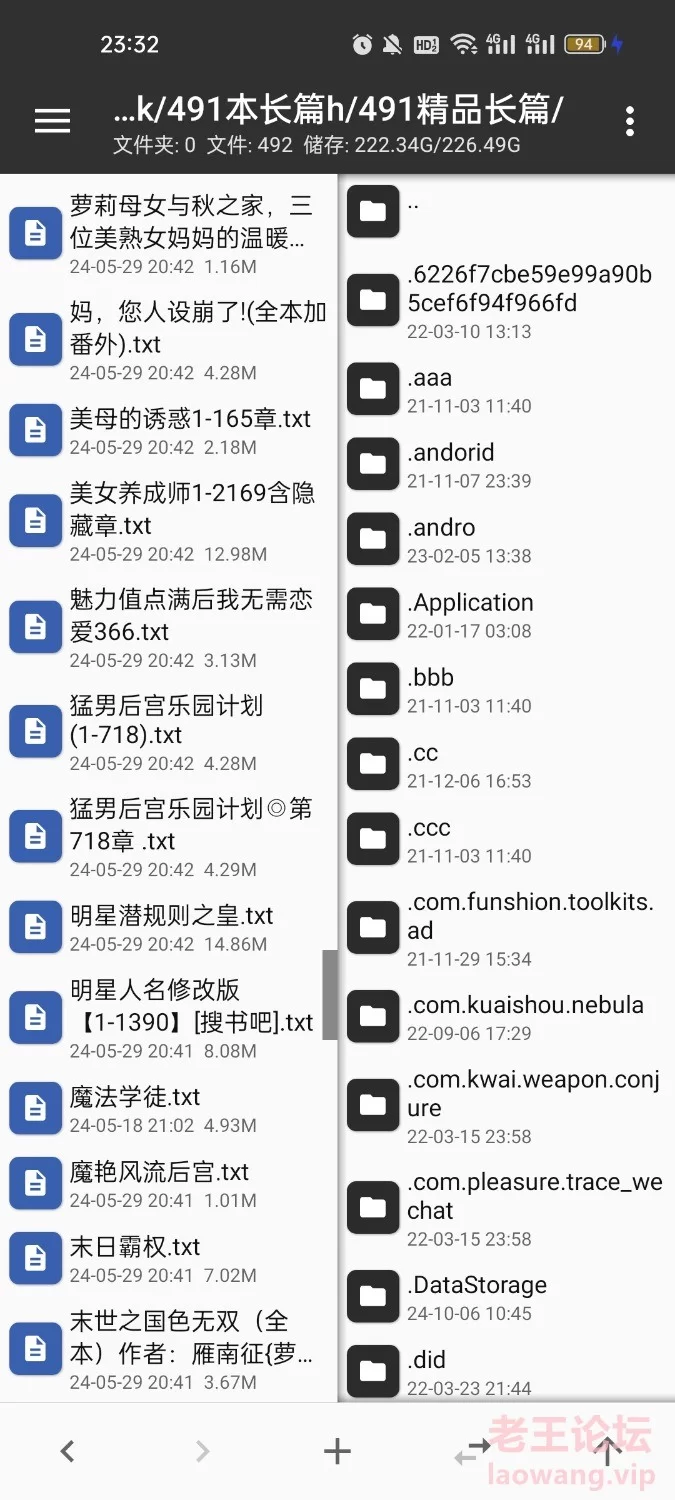Open the hamburger drawer menu
The width and height of the screenshot is (675, 1500).
click(52, 121)
